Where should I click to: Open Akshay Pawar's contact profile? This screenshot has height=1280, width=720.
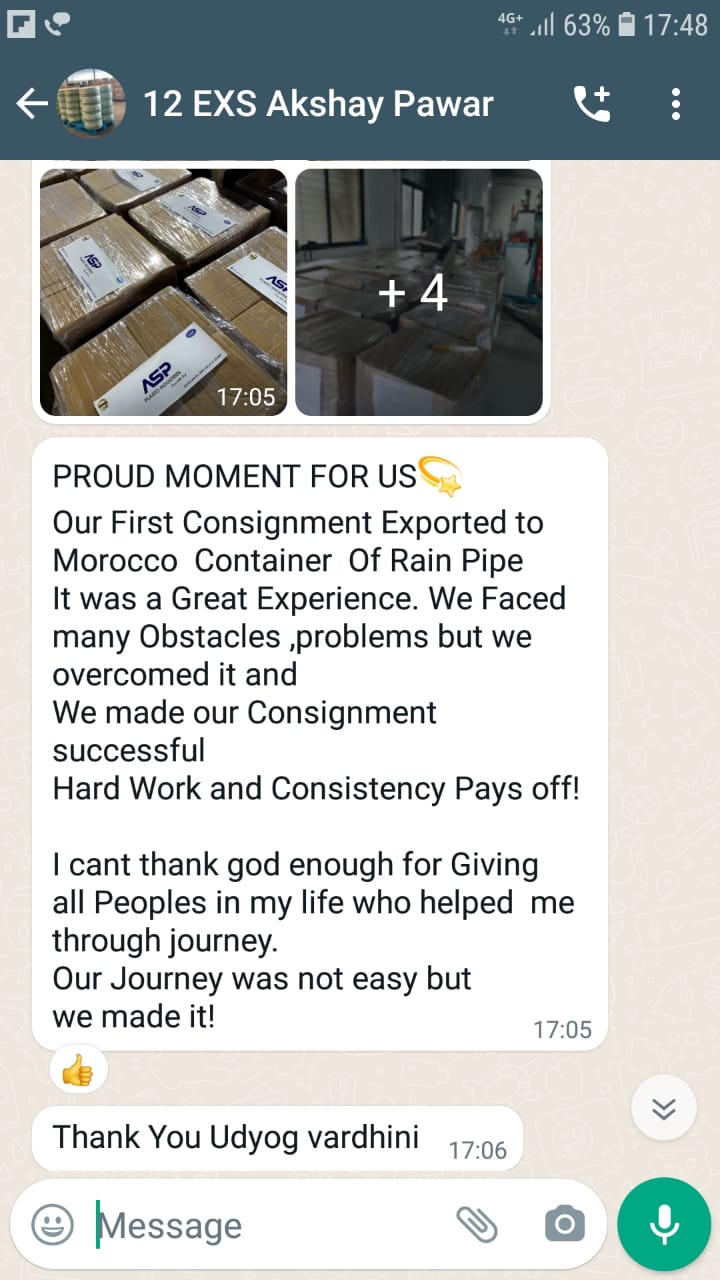(x=318, y=104)
